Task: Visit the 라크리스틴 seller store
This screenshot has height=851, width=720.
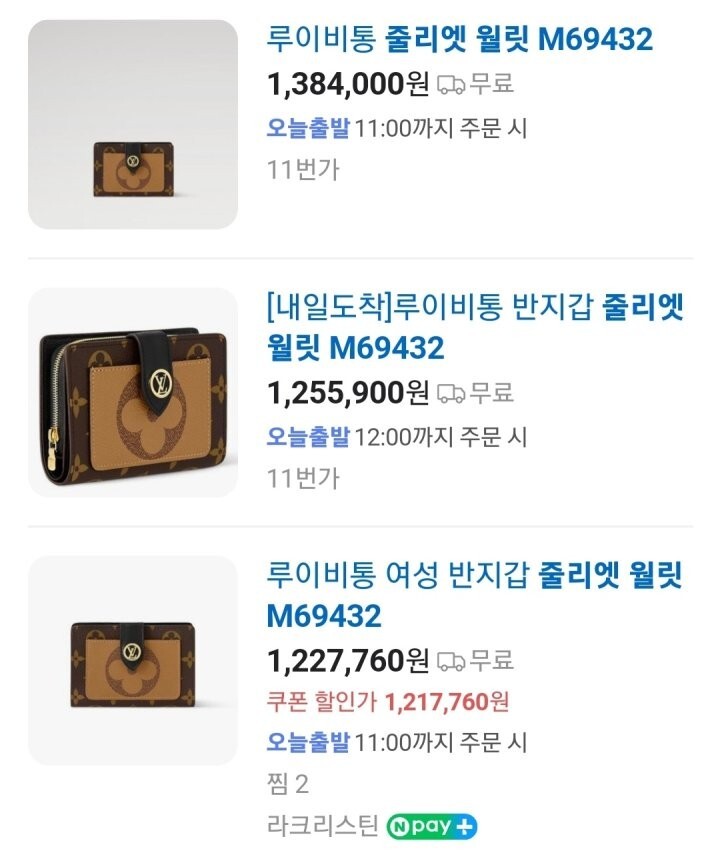Action: point(322,826)
